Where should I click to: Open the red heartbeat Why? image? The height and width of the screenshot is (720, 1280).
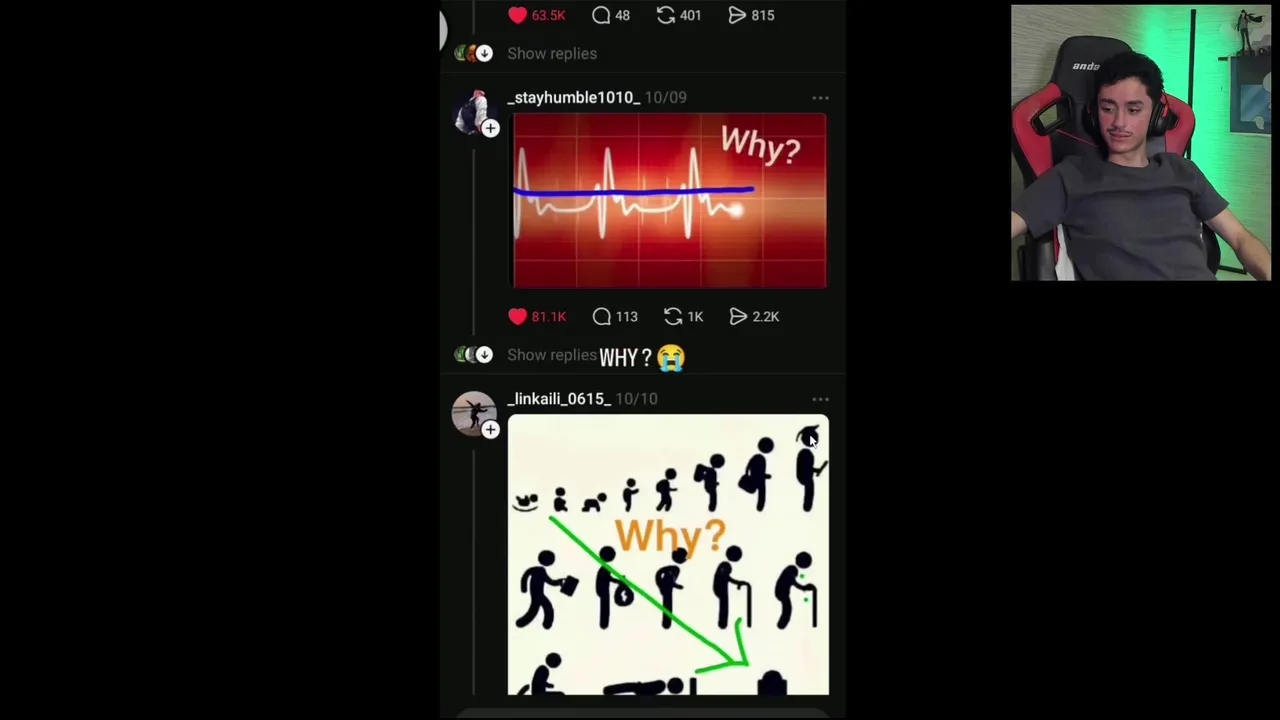[x=669, y=201]
